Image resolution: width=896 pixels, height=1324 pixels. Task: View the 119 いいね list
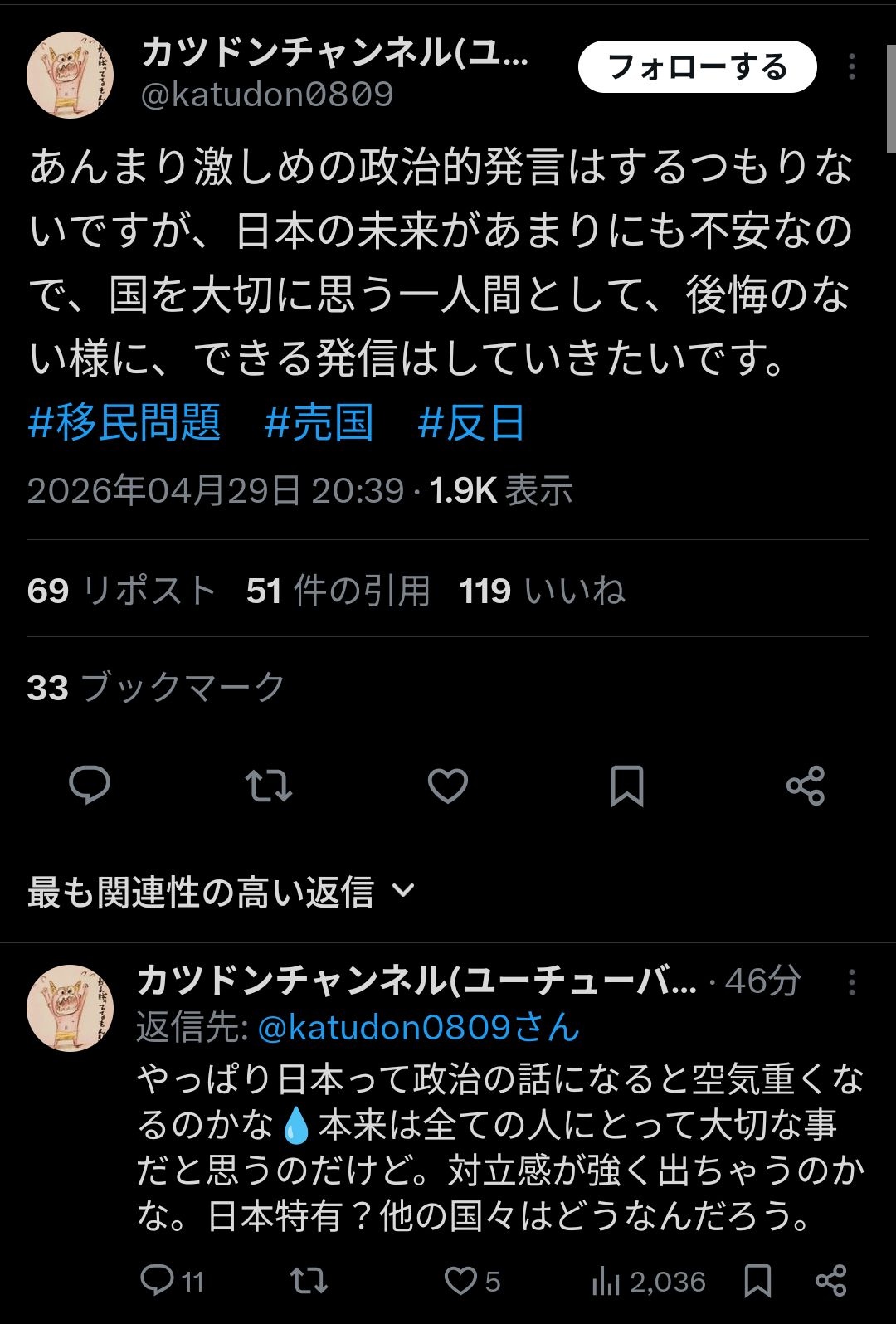click(541, 591)
